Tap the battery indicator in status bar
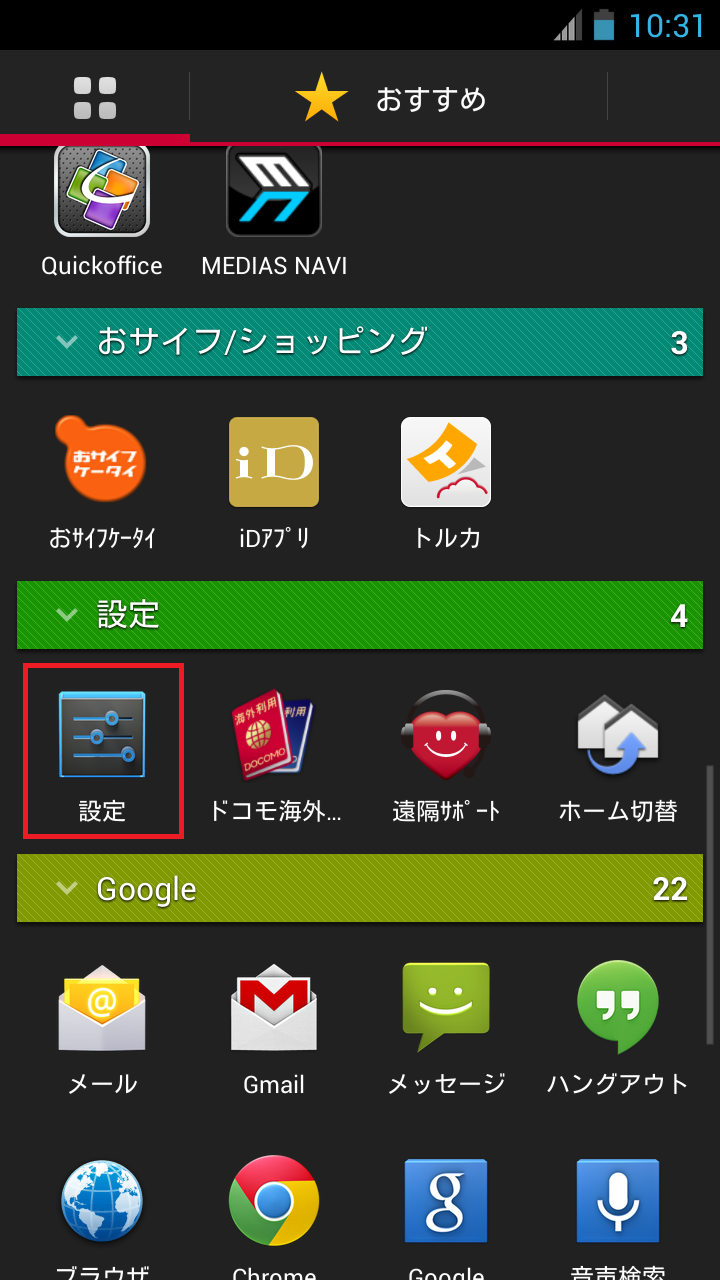The width and height of the screenshot is (720, 1280). click(601, 25)
